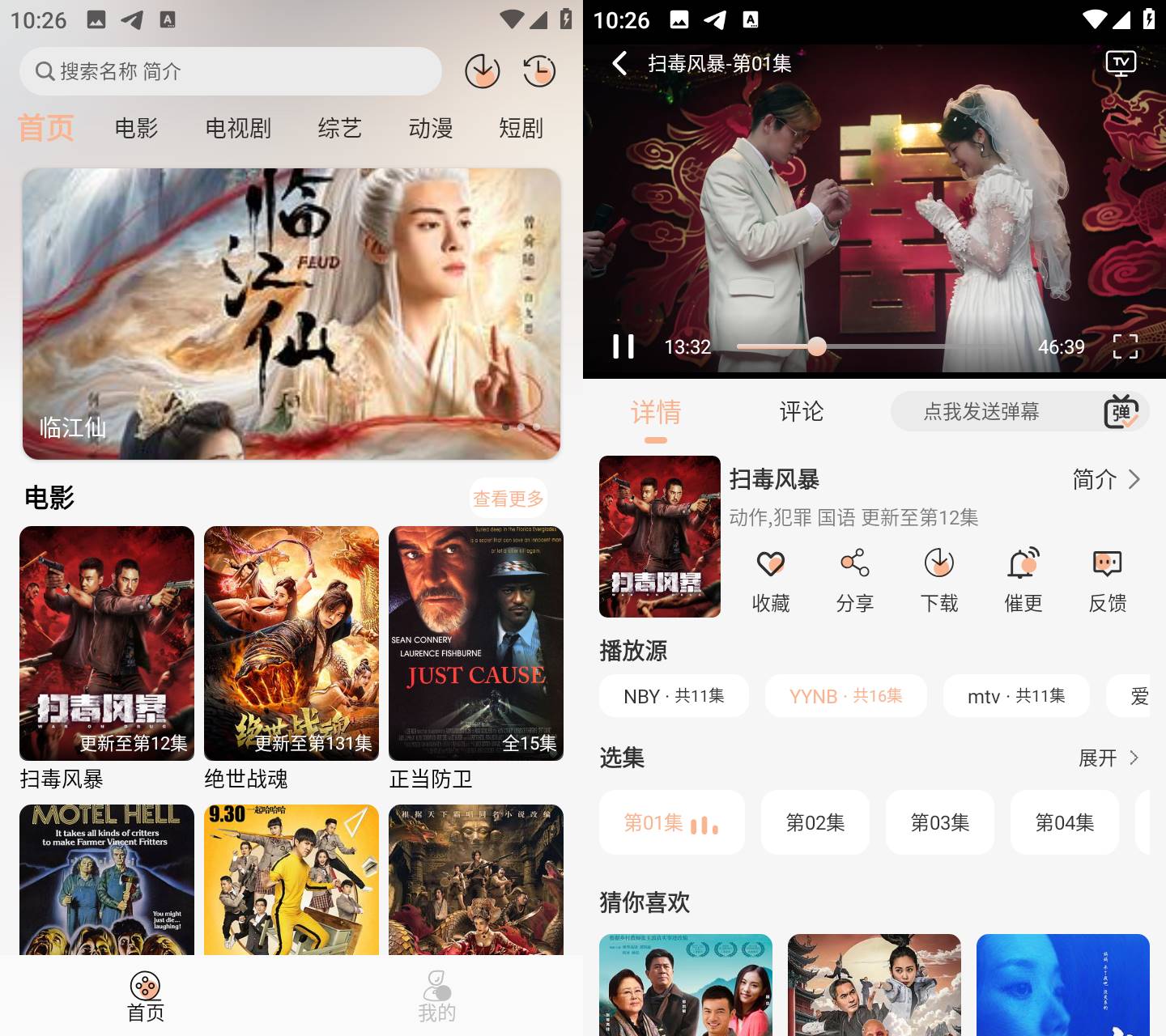1166x1036 pixels.
Task: Open the 正当防卫 movie card
Action: tap(476, 643)
